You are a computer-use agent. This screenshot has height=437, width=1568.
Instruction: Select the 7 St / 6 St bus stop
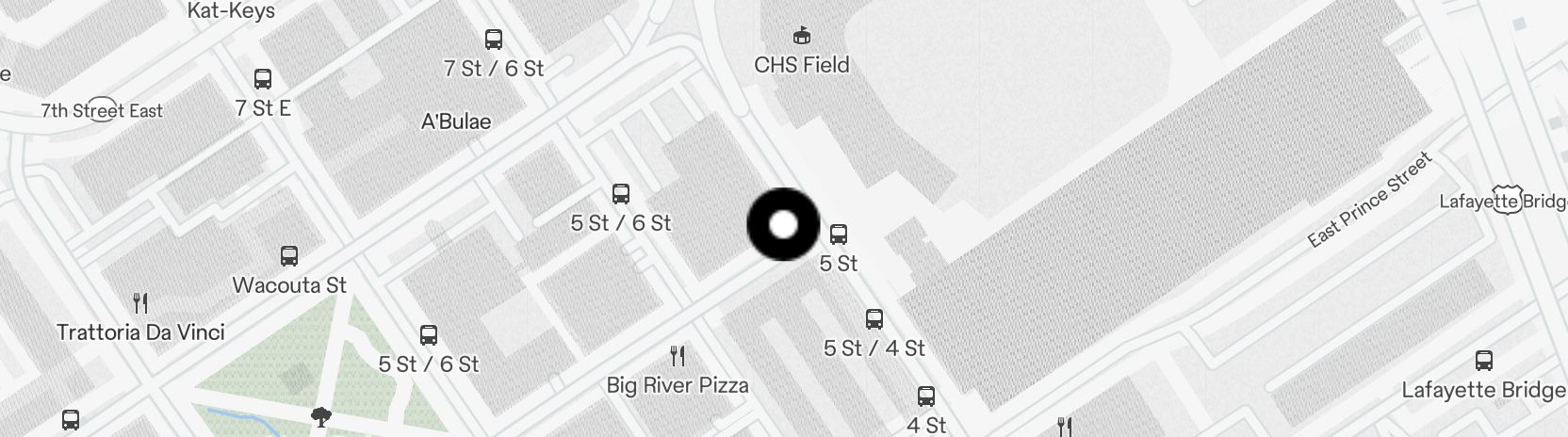[493, 40]
